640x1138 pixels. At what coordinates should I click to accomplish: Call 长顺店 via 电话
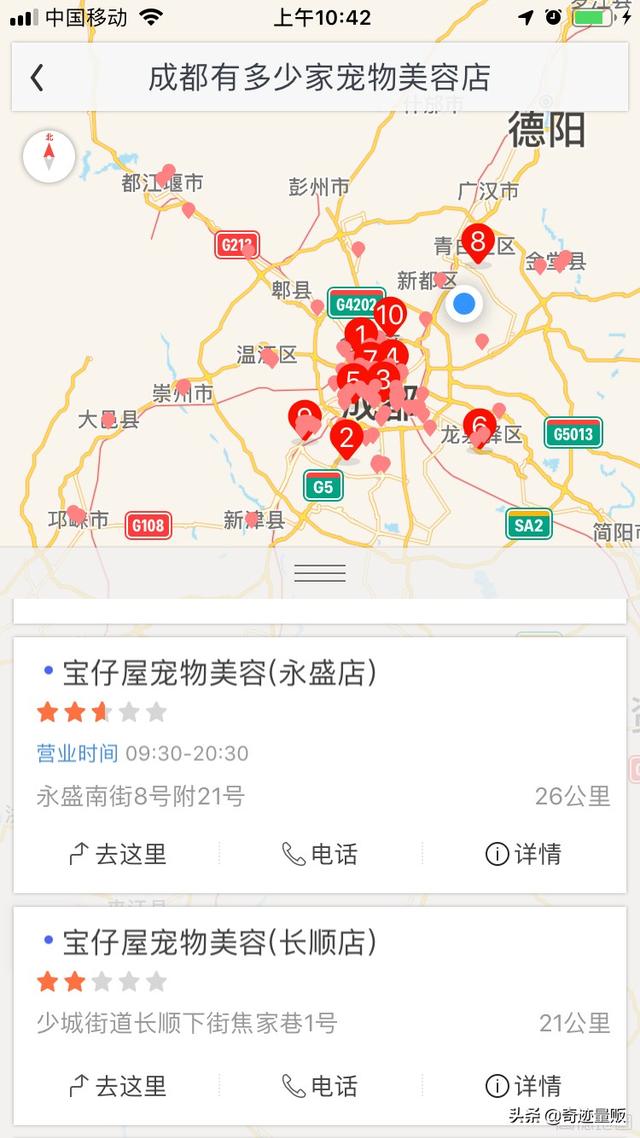click(322, 1086)
